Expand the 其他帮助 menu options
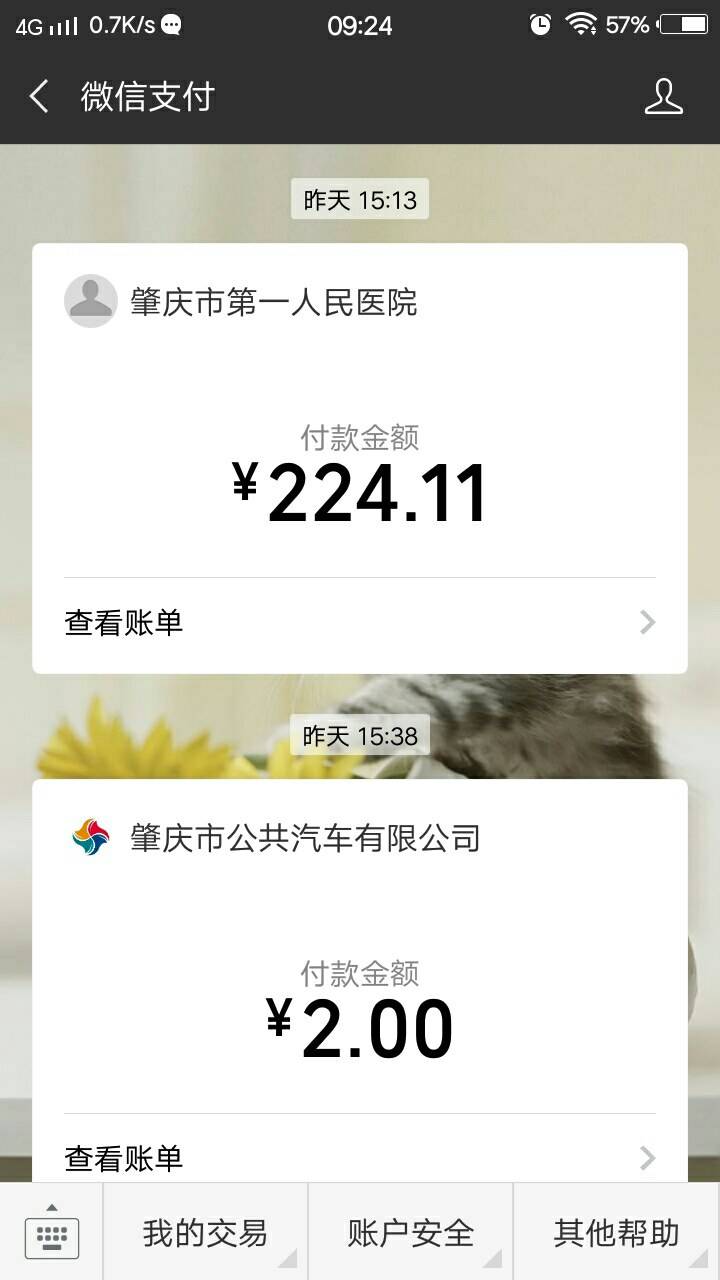Viewport: 720px width, 1280px height. 700,1262
